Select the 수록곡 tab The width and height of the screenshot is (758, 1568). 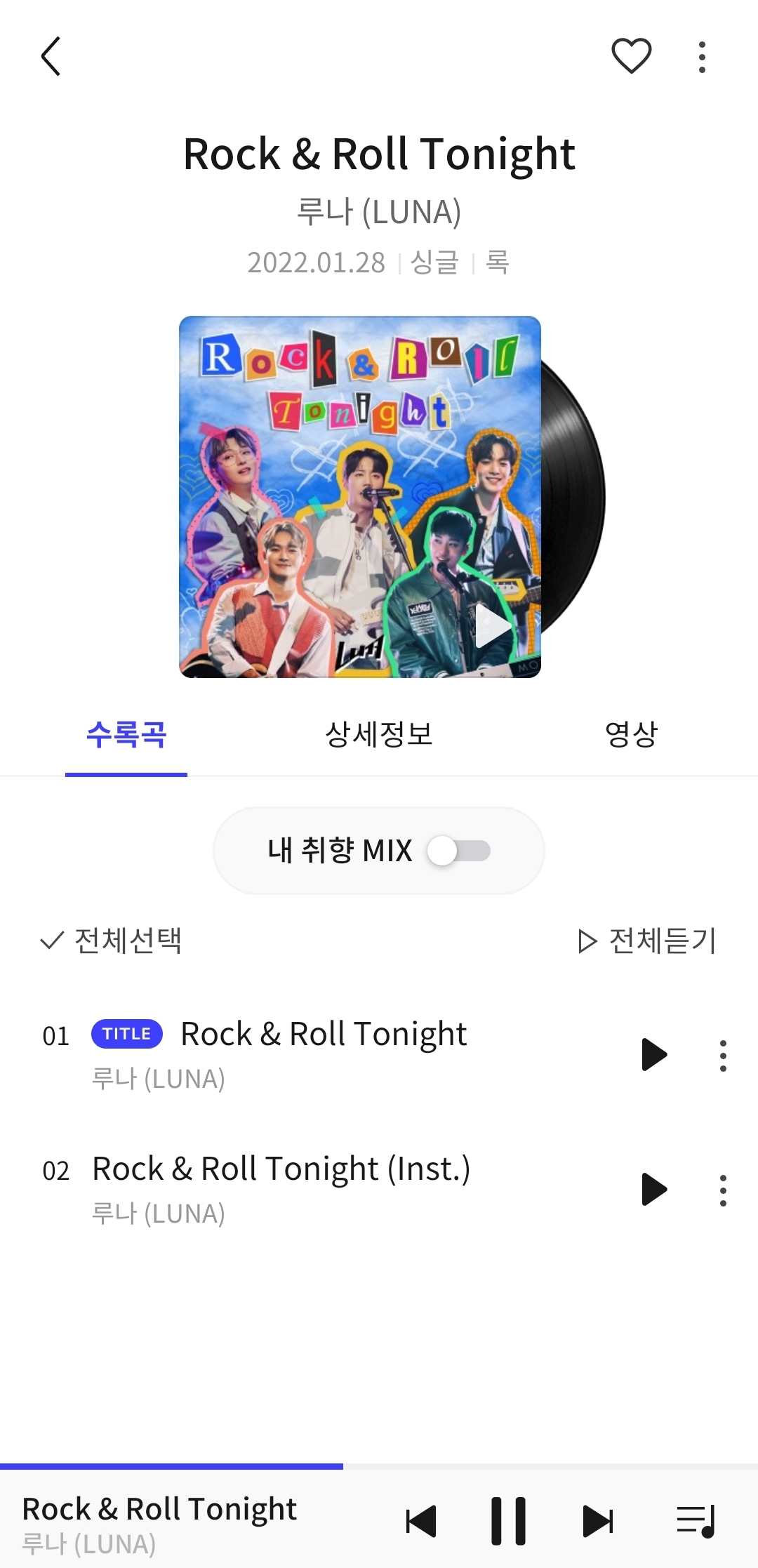pos(126,735)
